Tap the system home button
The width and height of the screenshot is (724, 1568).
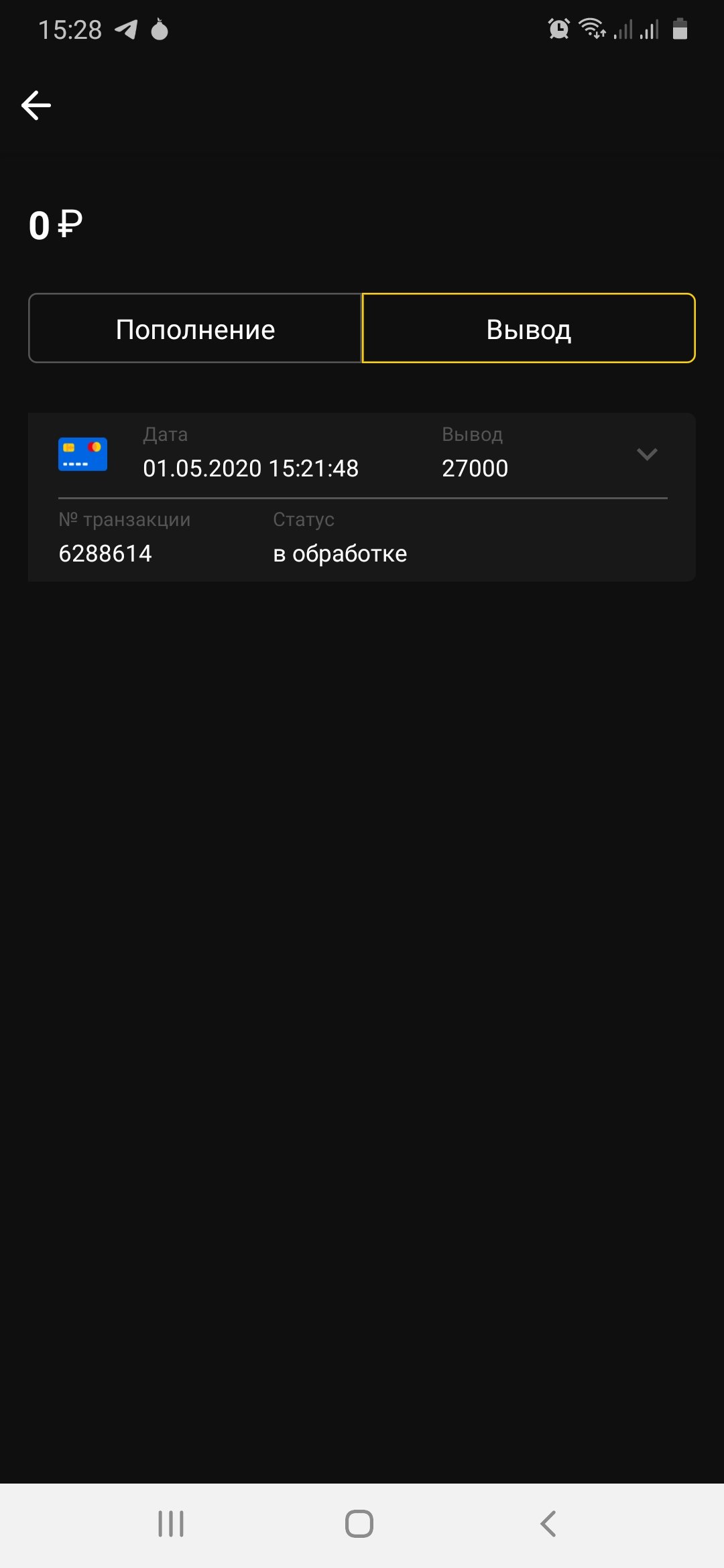tap(359, 1523)
